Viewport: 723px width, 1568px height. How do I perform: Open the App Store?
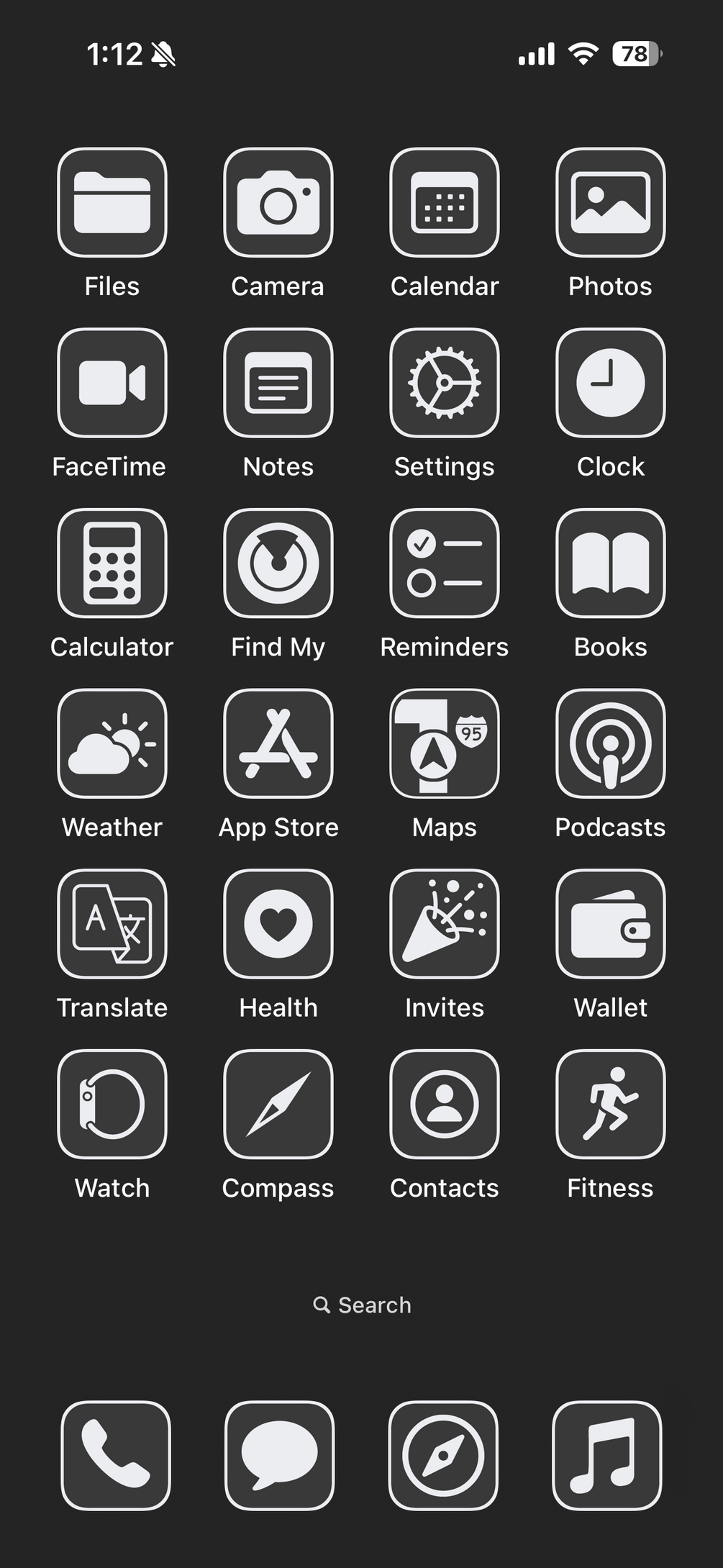(x=278, y=743)
